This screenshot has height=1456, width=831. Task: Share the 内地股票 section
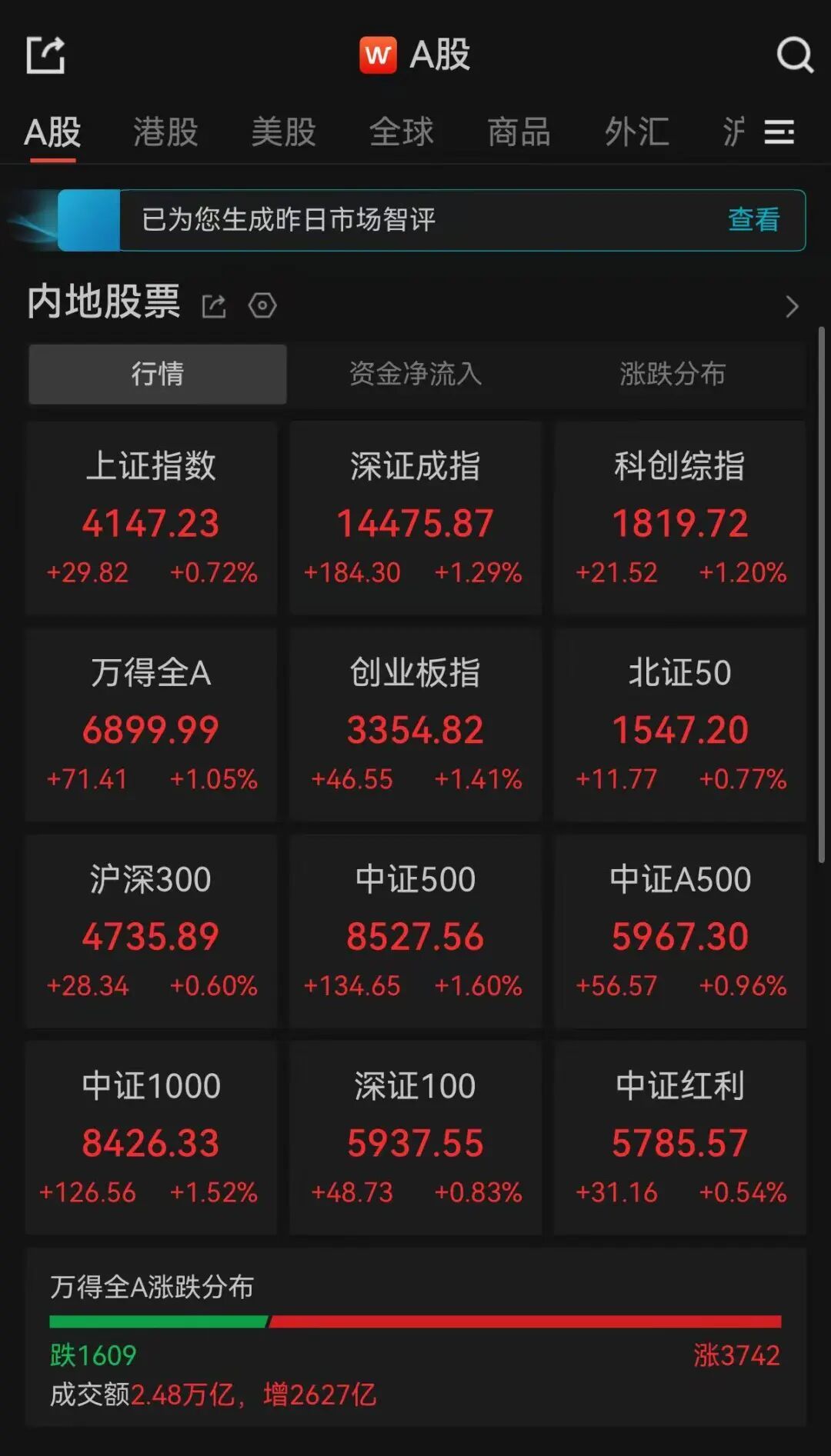[x=214, y=306]
